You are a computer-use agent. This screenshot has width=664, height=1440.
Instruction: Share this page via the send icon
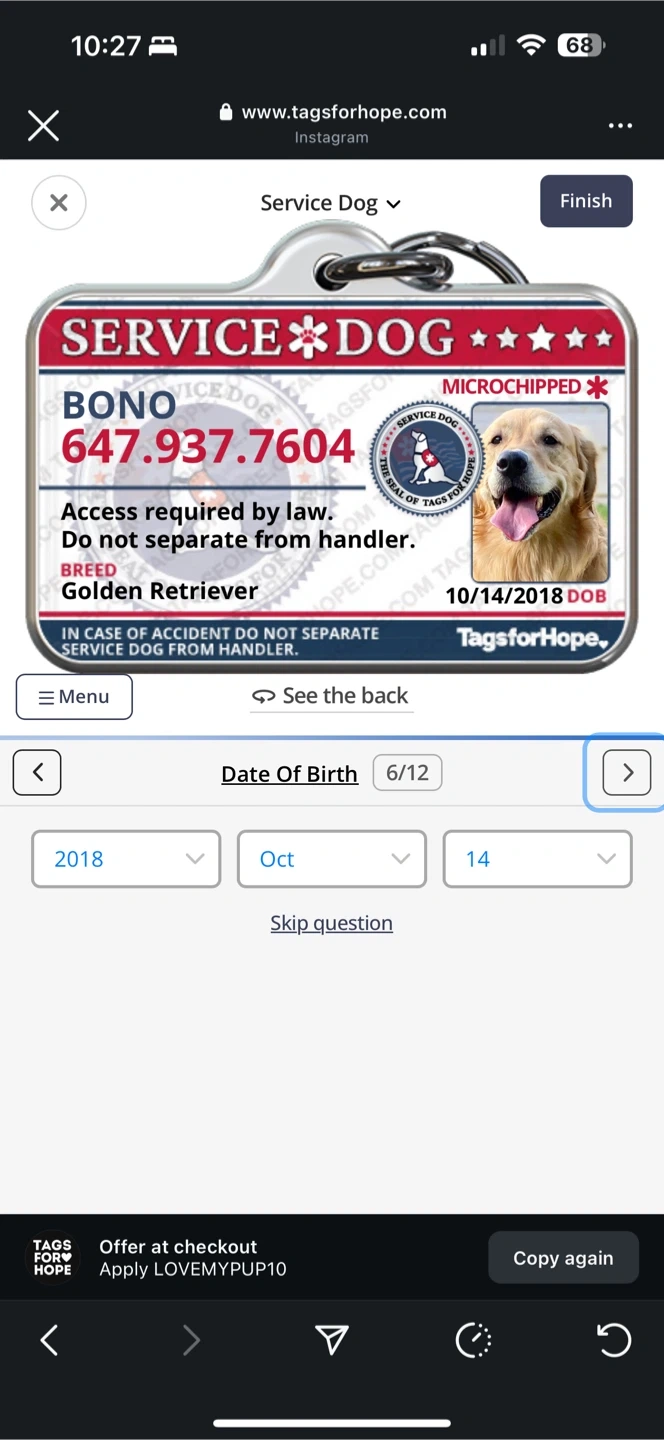pyautogui.click(x=331, y=1340)
